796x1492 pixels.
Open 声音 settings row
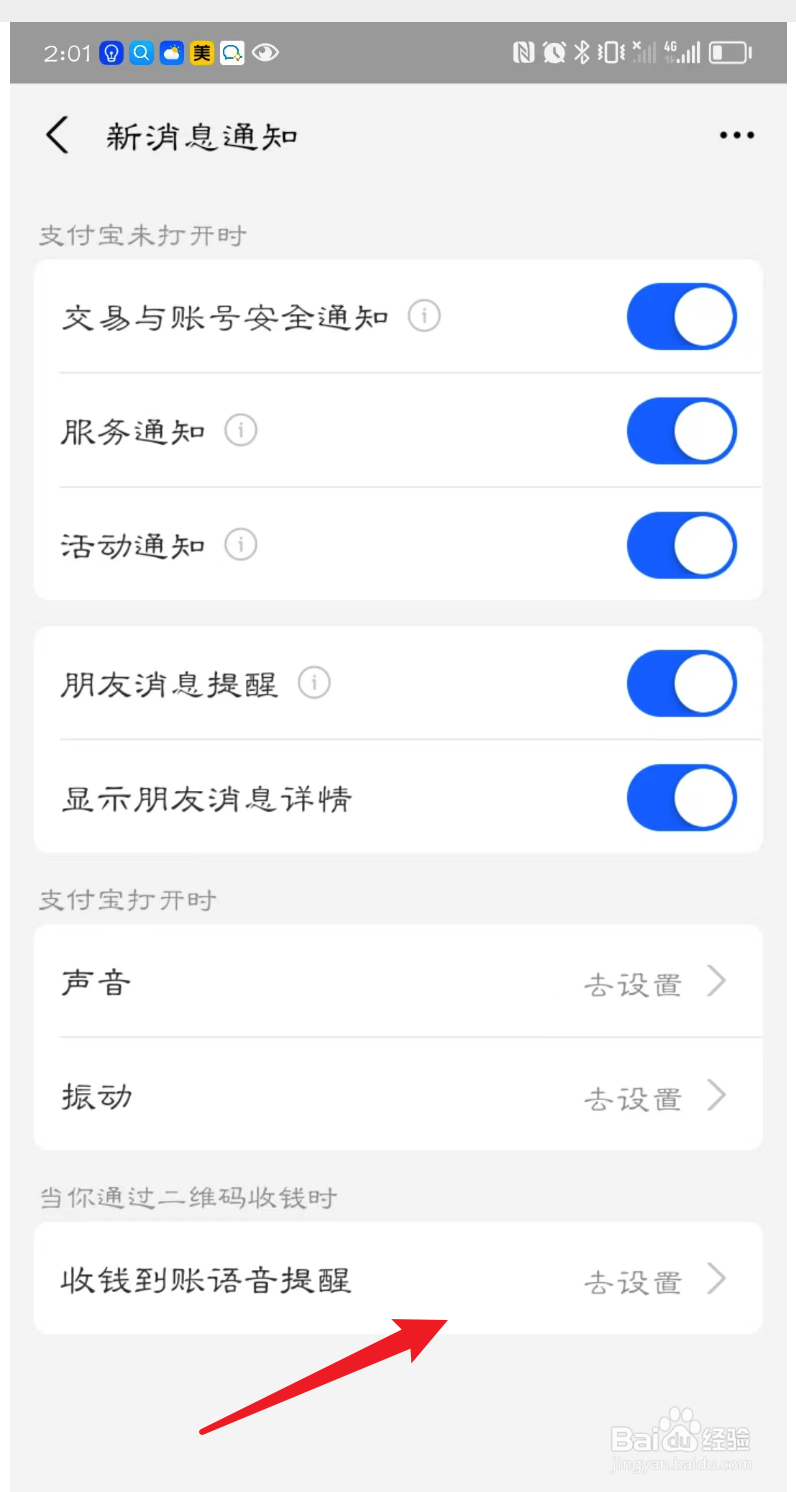[x=398, y=982]
